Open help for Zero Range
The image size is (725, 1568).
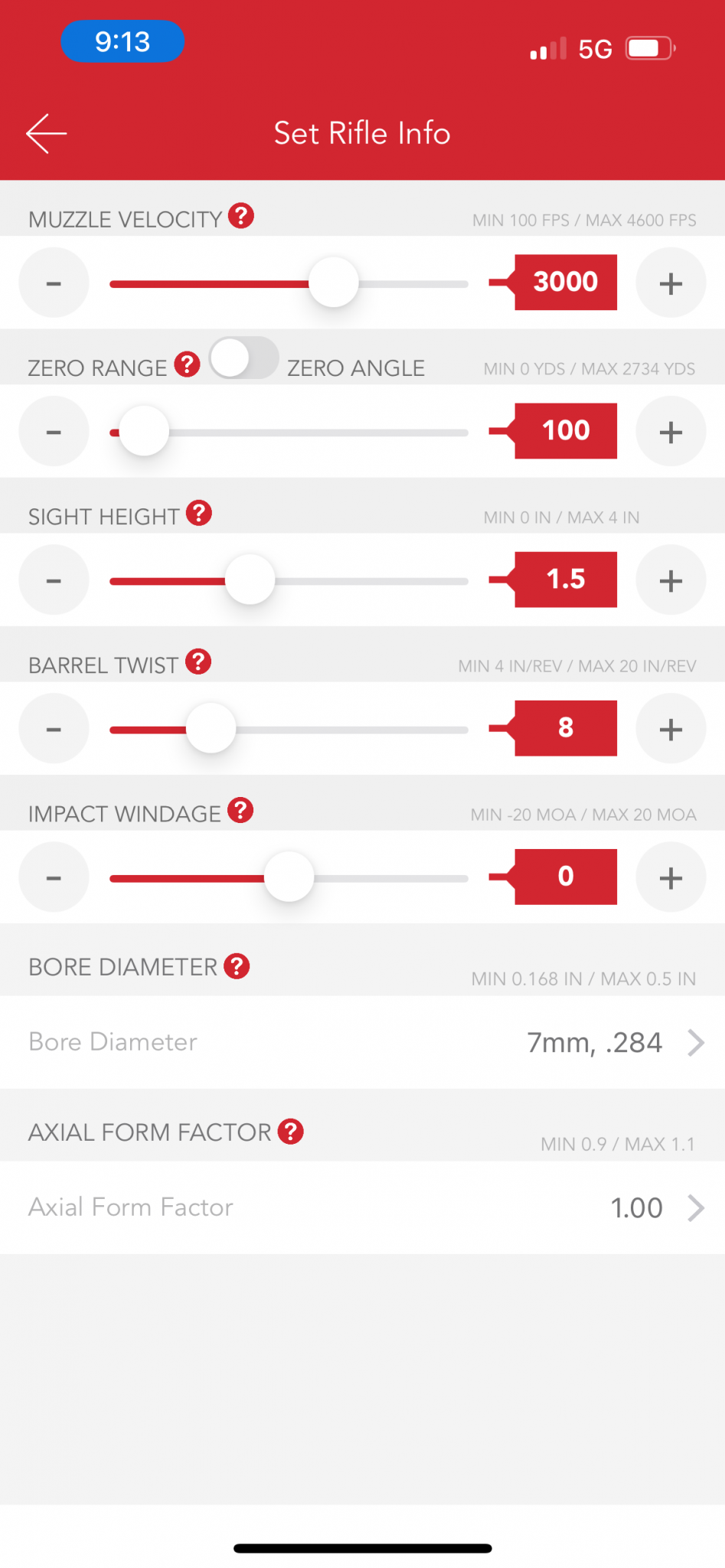pos(187,364)
